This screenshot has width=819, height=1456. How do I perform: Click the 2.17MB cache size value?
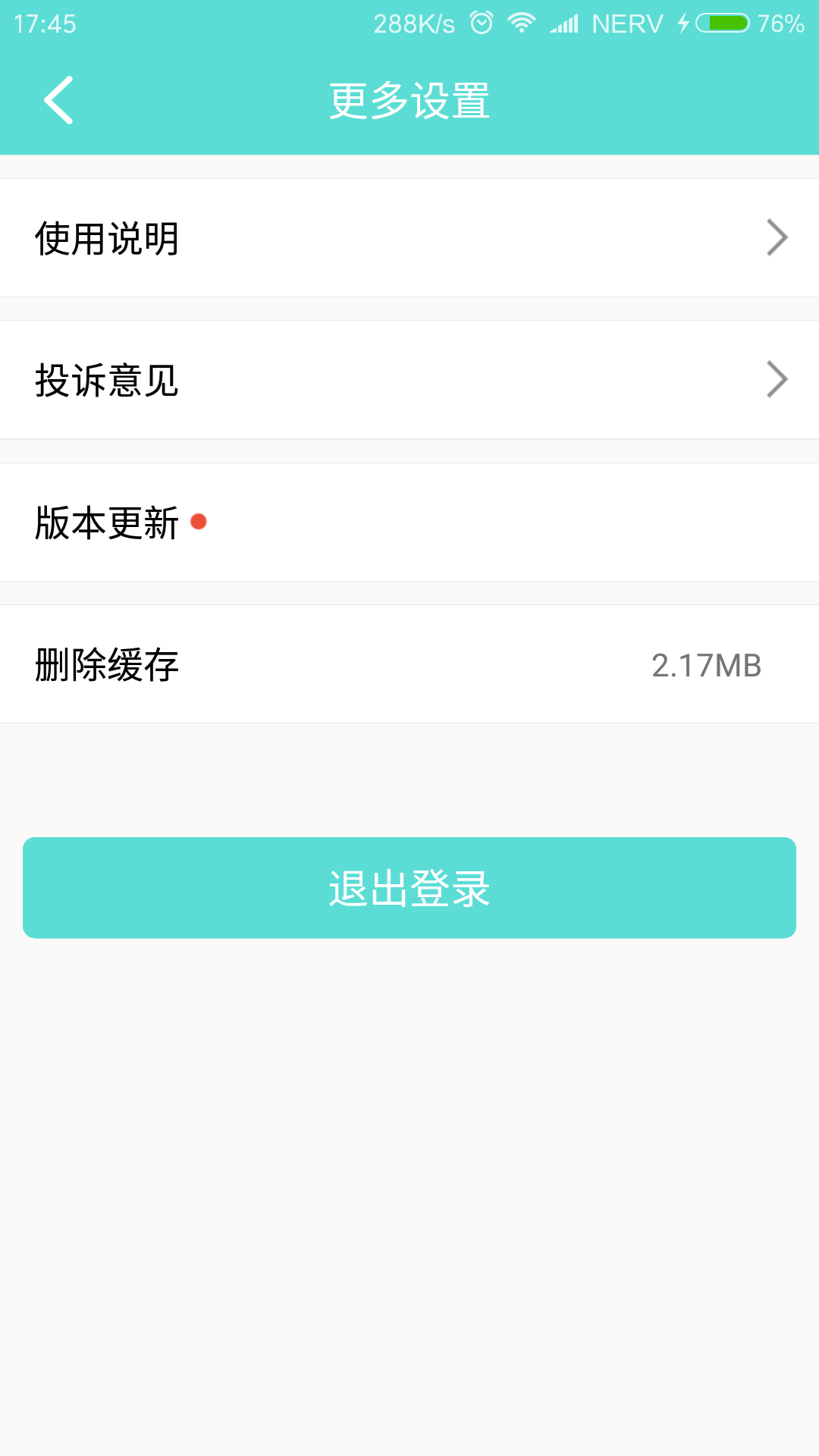tap(707, 665)
